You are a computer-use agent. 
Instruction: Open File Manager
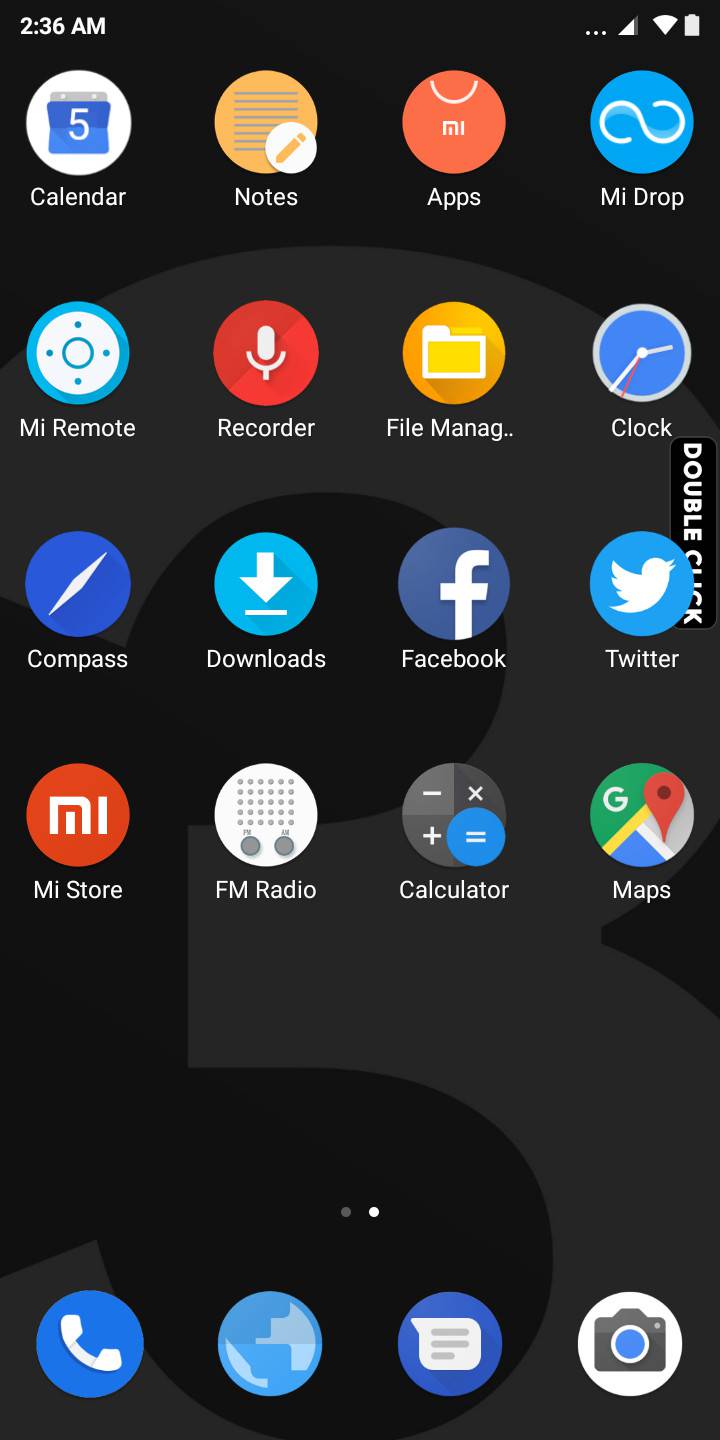click(x=454, y=354)
